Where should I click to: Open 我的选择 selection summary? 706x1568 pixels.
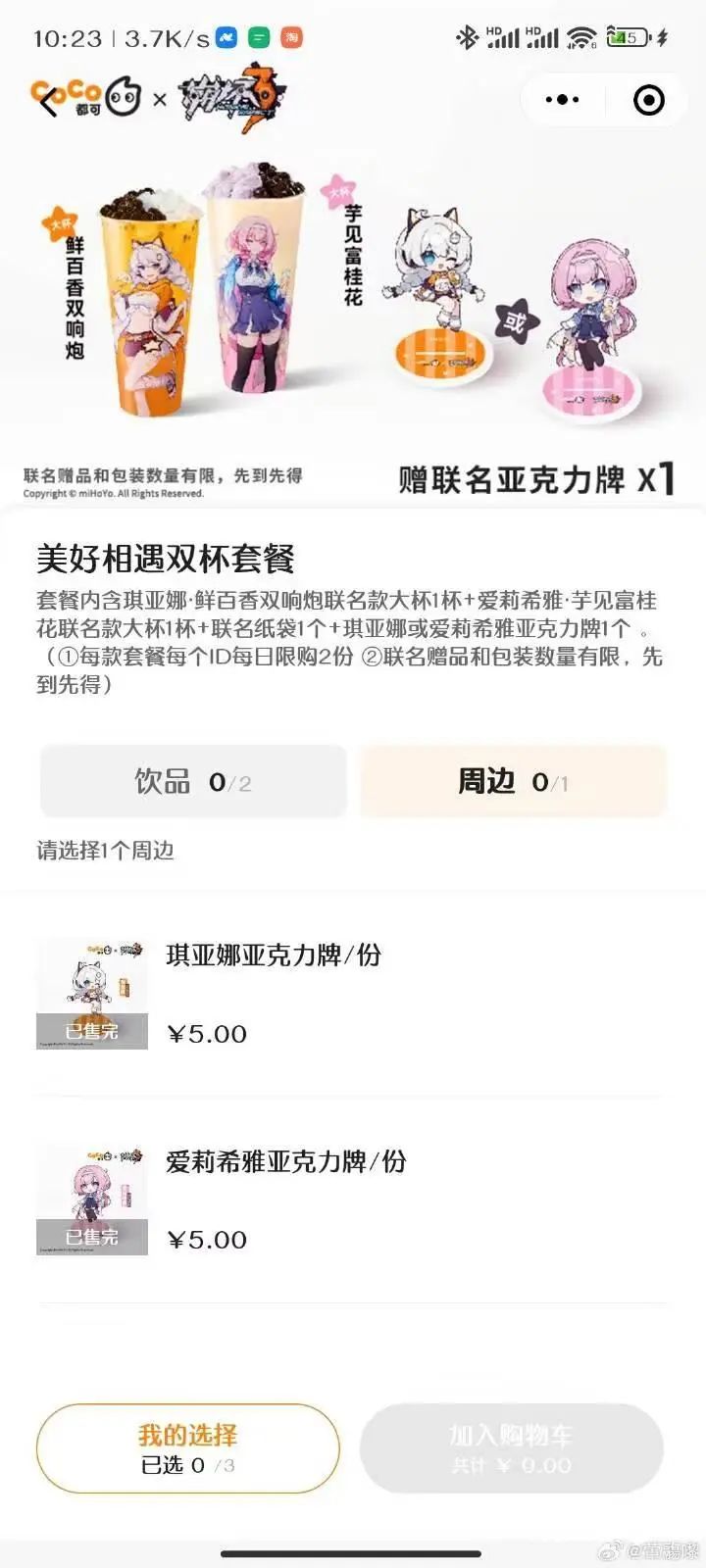tap(187, 1448)
